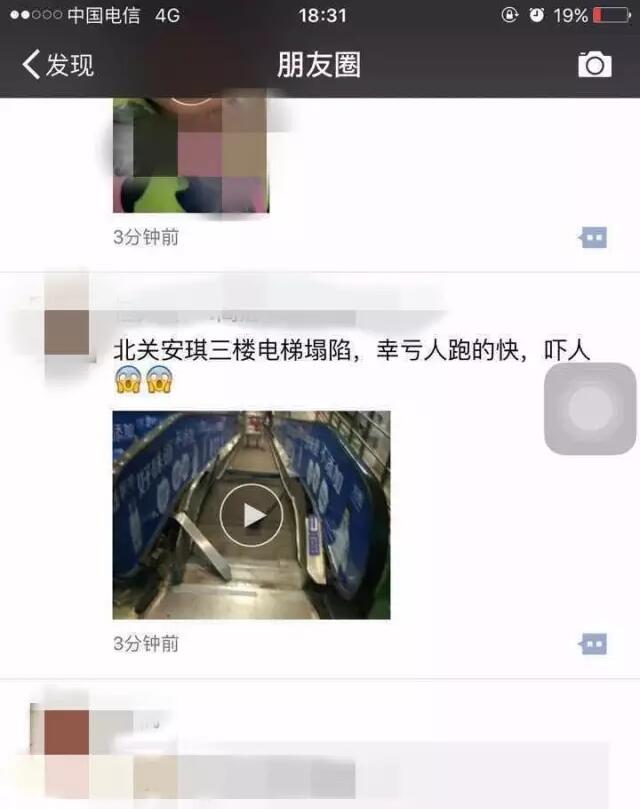This screenshot has width=640, height=809.
Task: Open the comment menu under the top photo post
Action: (593, 237)
